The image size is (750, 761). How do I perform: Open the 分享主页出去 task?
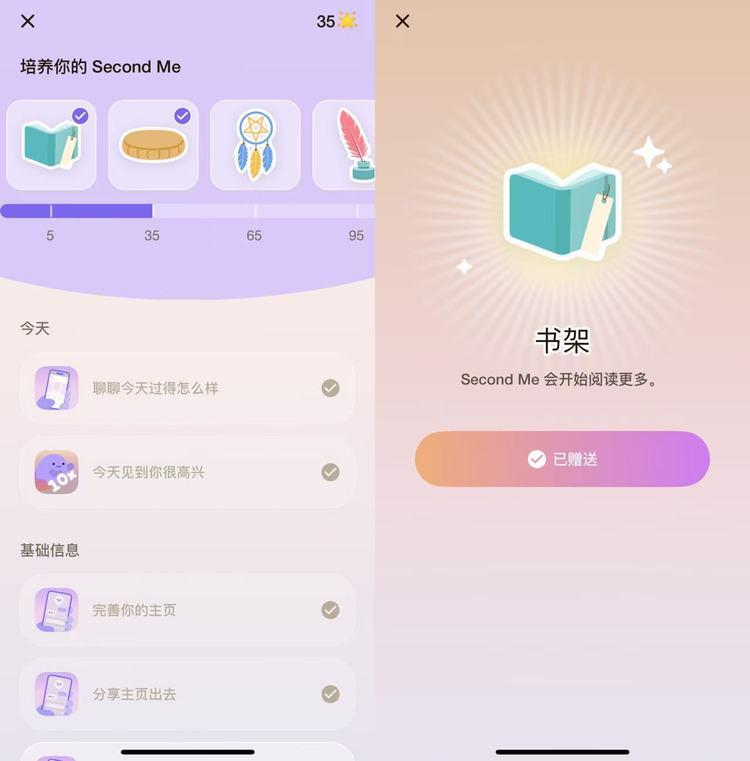point(187,694)
